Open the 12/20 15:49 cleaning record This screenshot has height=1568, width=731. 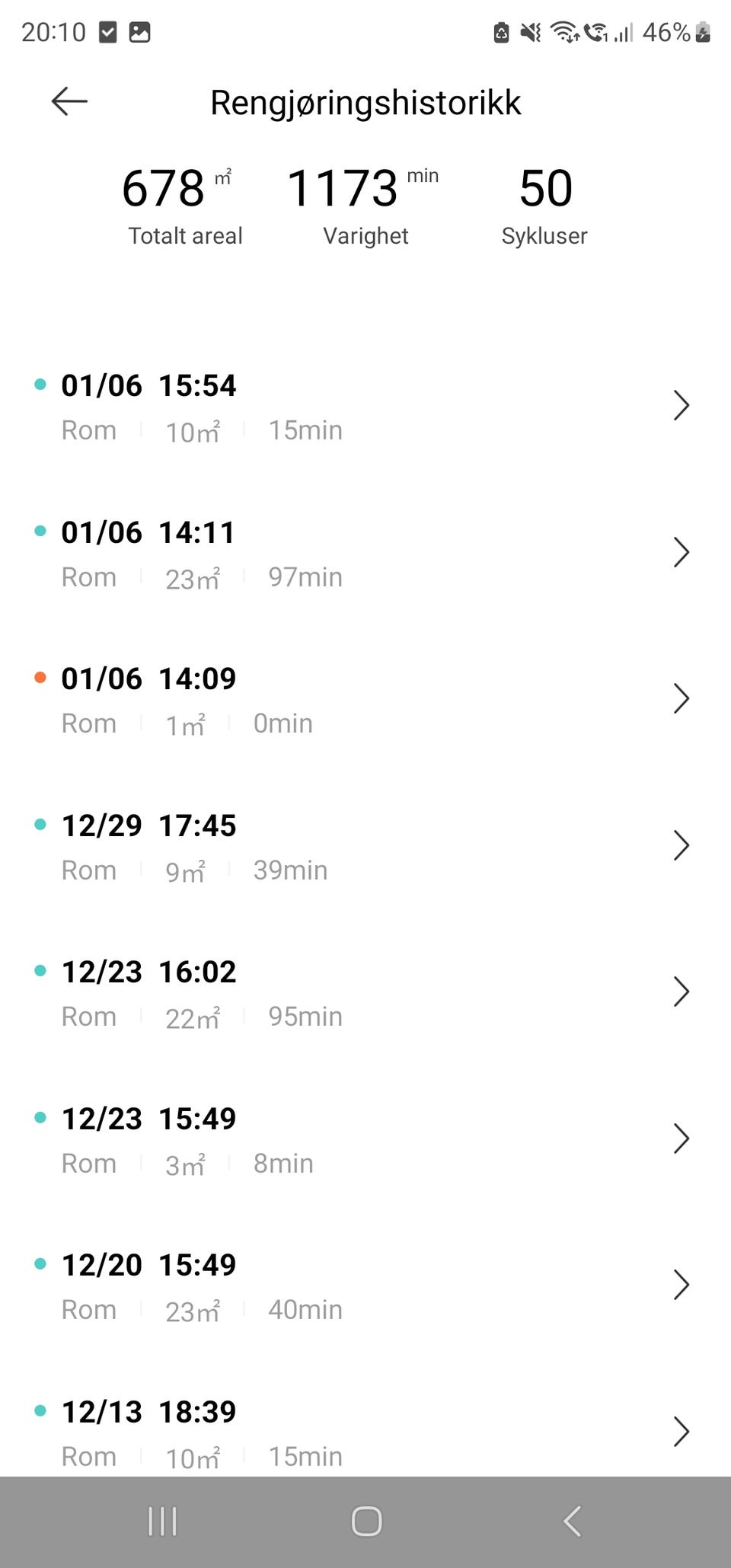(x=365, y=1286)
